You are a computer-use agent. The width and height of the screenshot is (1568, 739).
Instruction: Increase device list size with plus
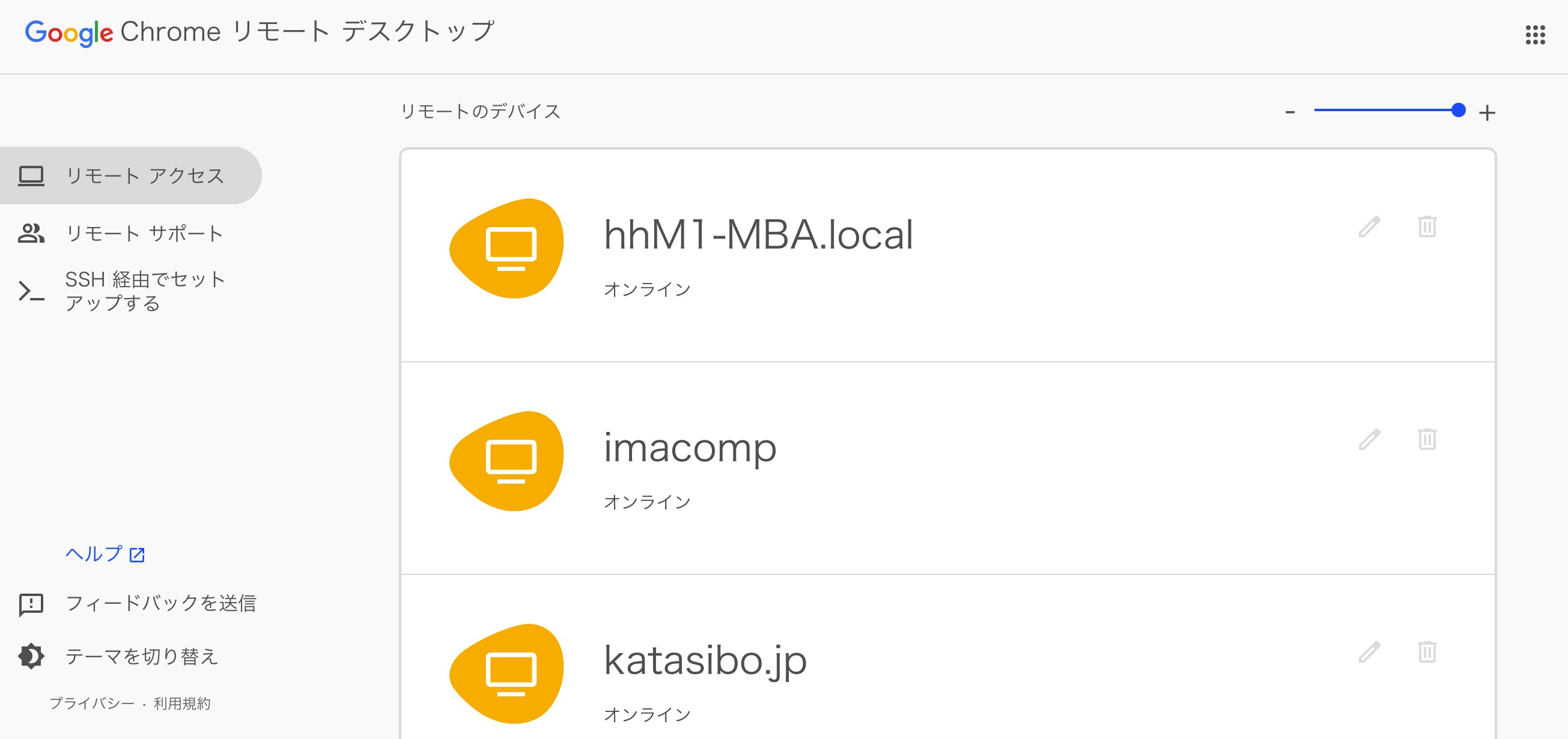click(1487, 112)
